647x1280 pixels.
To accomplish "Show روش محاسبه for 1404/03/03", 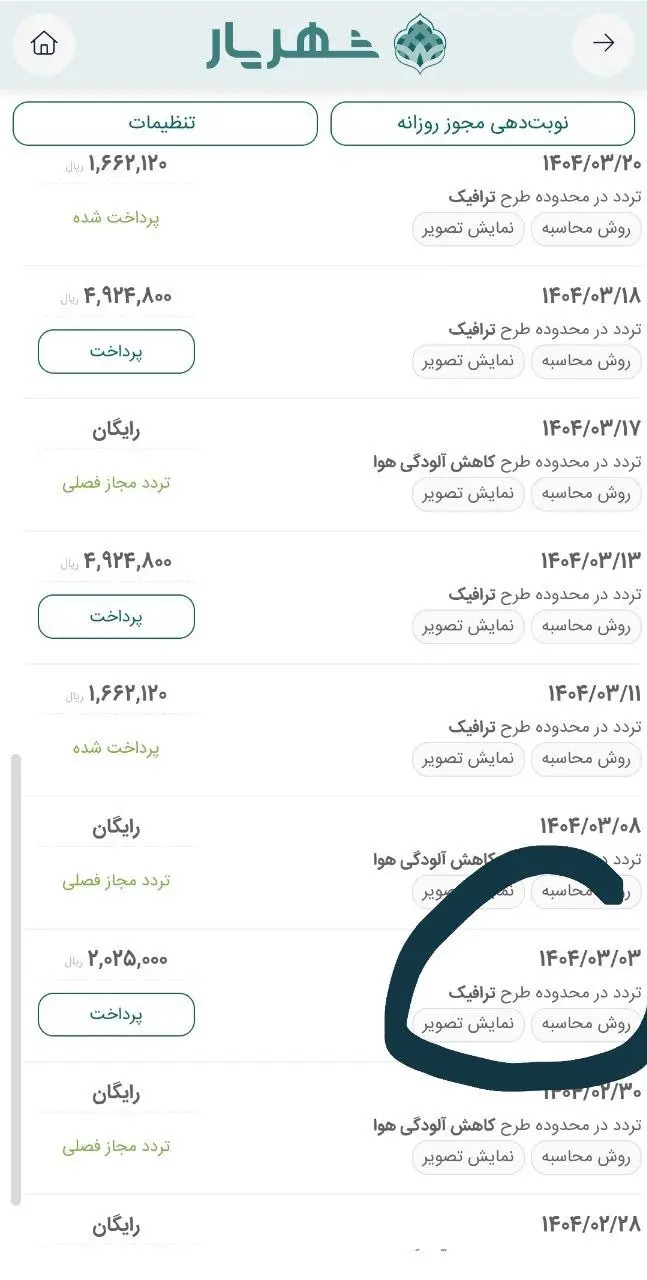I will [585, 1024].
